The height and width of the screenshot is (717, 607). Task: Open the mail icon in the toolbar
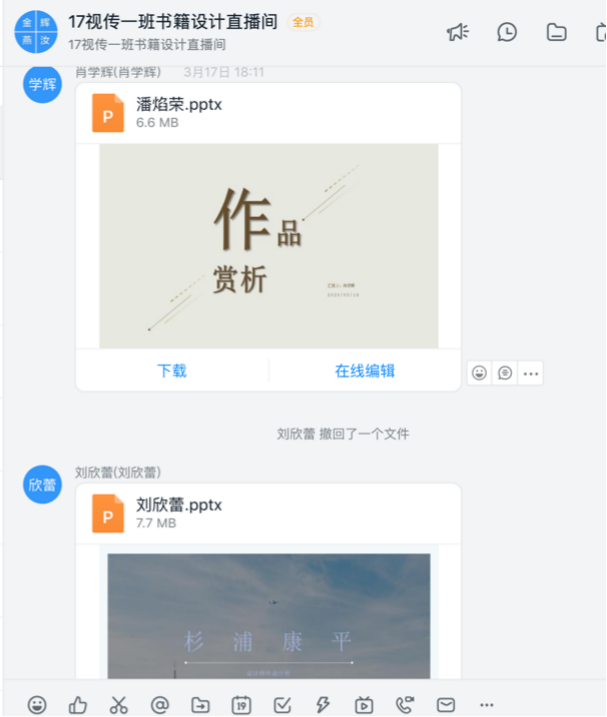coord(446,705)
